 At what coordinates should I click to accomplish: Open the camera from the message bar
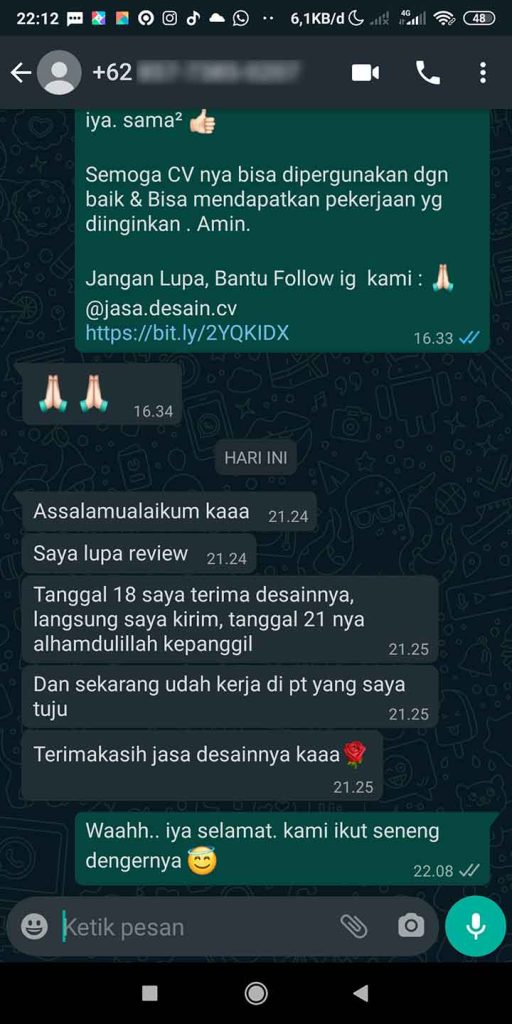coord(411,926)
